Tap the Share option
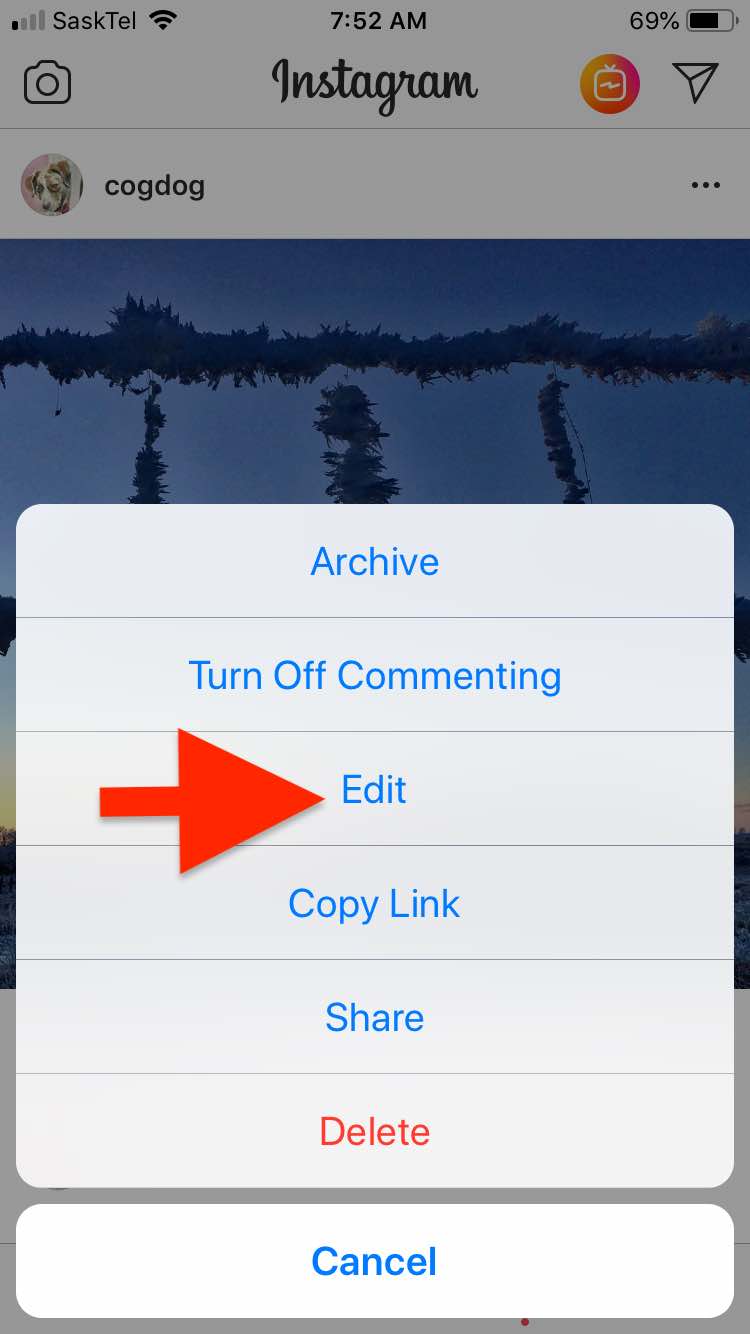The width and height of the screenshot is (750, 1334). [x=375, y=1017]
